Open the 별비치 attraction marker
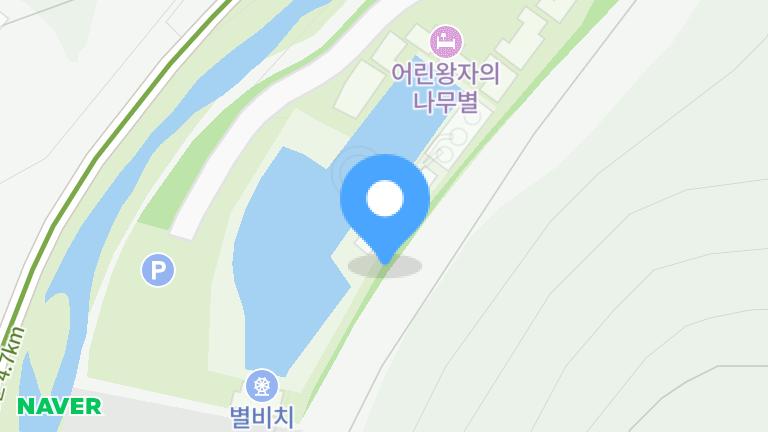Screen dimensions: 768x432 pos(262,385)
